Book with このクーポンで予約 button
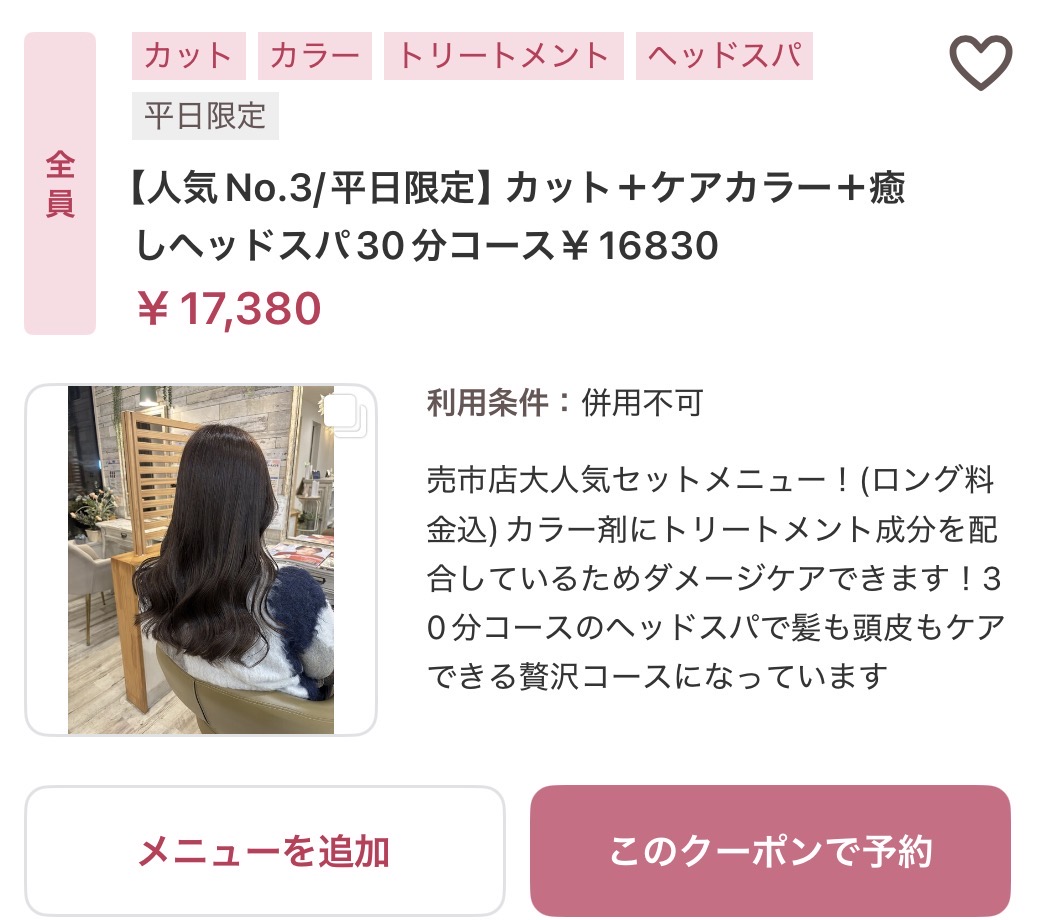Viewport: 1050px width, 920px height. coord(770,851)
